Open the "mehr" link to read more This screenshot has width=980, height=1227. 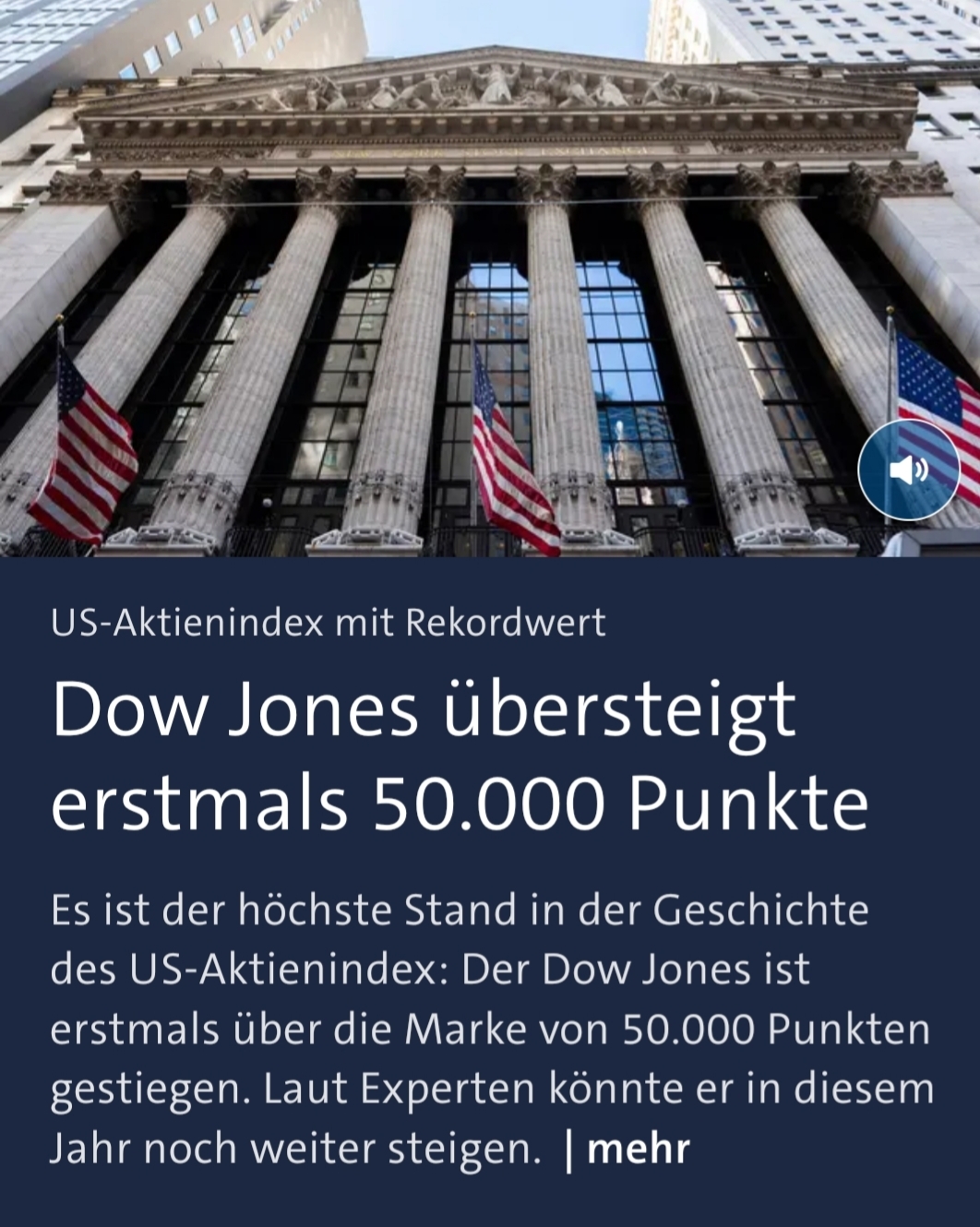(638, 1150)
